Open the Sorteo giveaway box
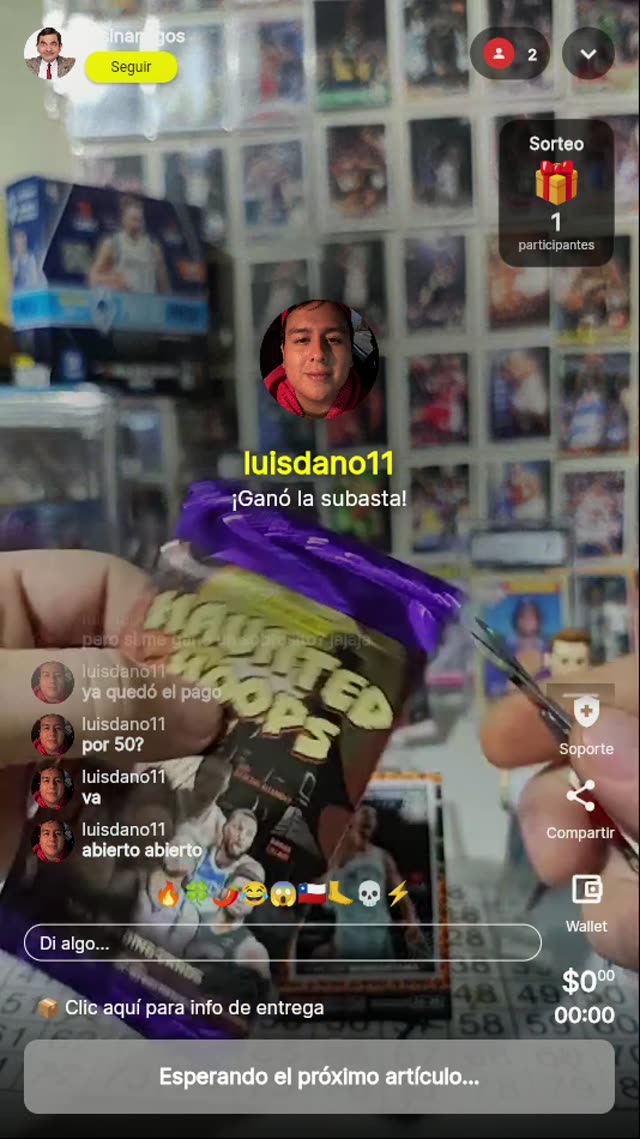640x1139 pixels. click(556, 192)
